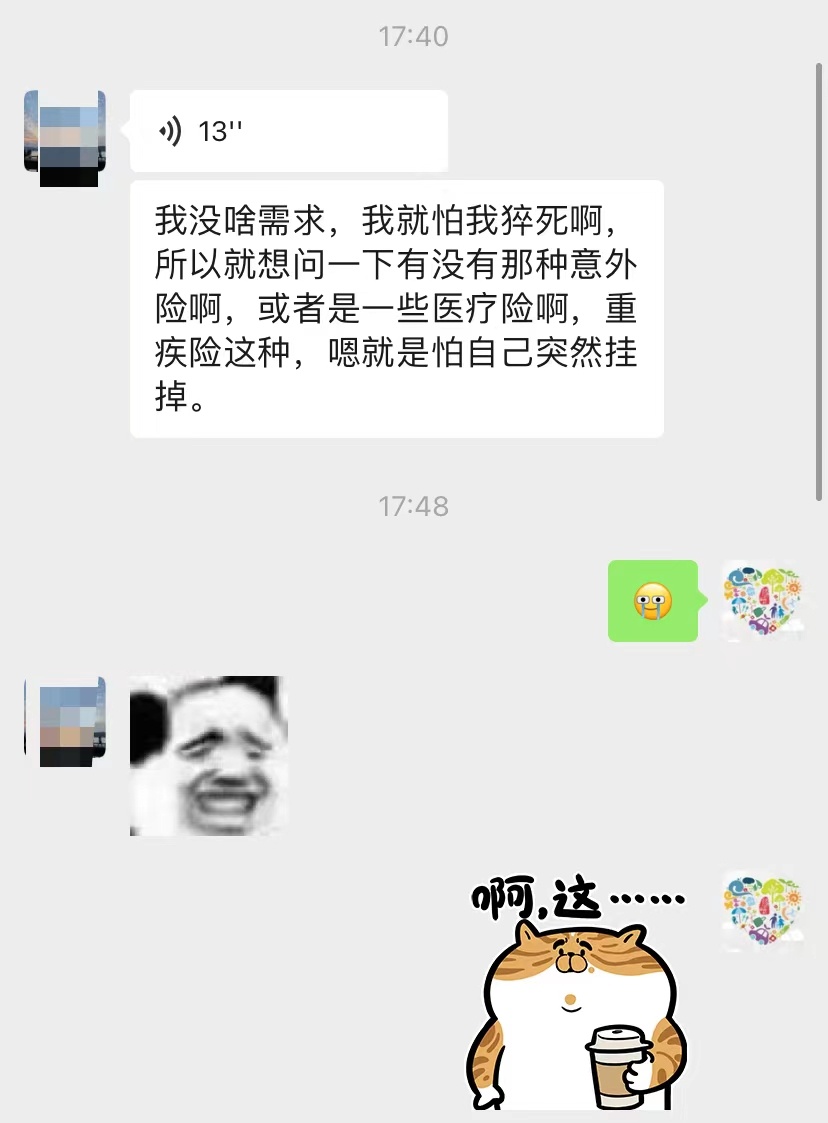The image size is (828, 1123).
Task: Open the orange cat coffee sticker
Action: pyautogui.click(x=576, y=992)
